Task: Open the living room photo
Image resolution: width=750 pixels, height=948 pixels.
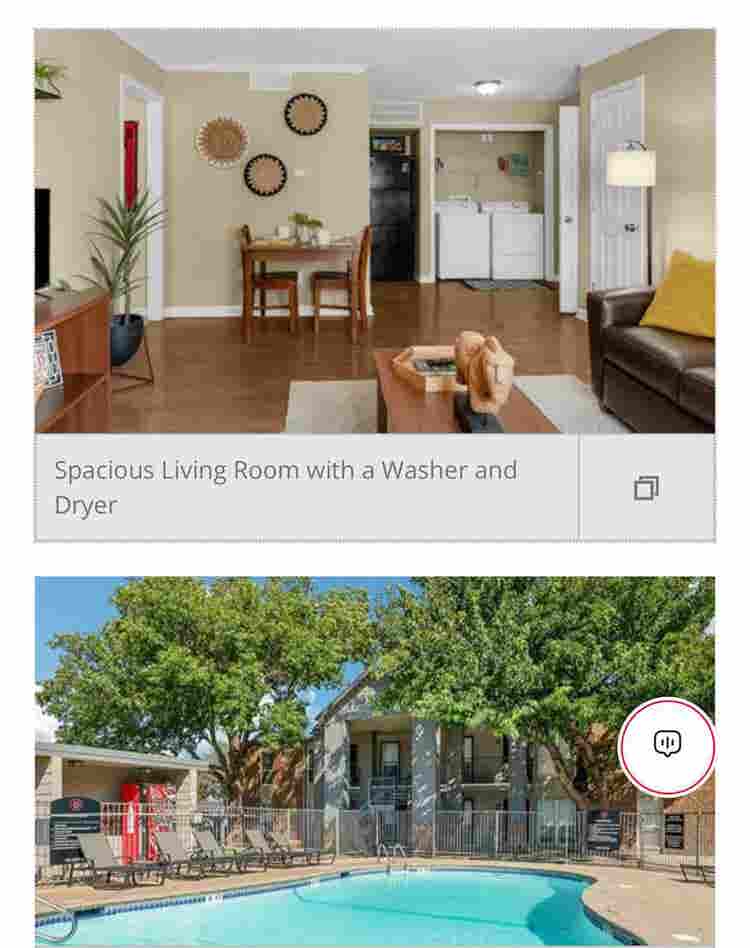Action: click(375, 231)
